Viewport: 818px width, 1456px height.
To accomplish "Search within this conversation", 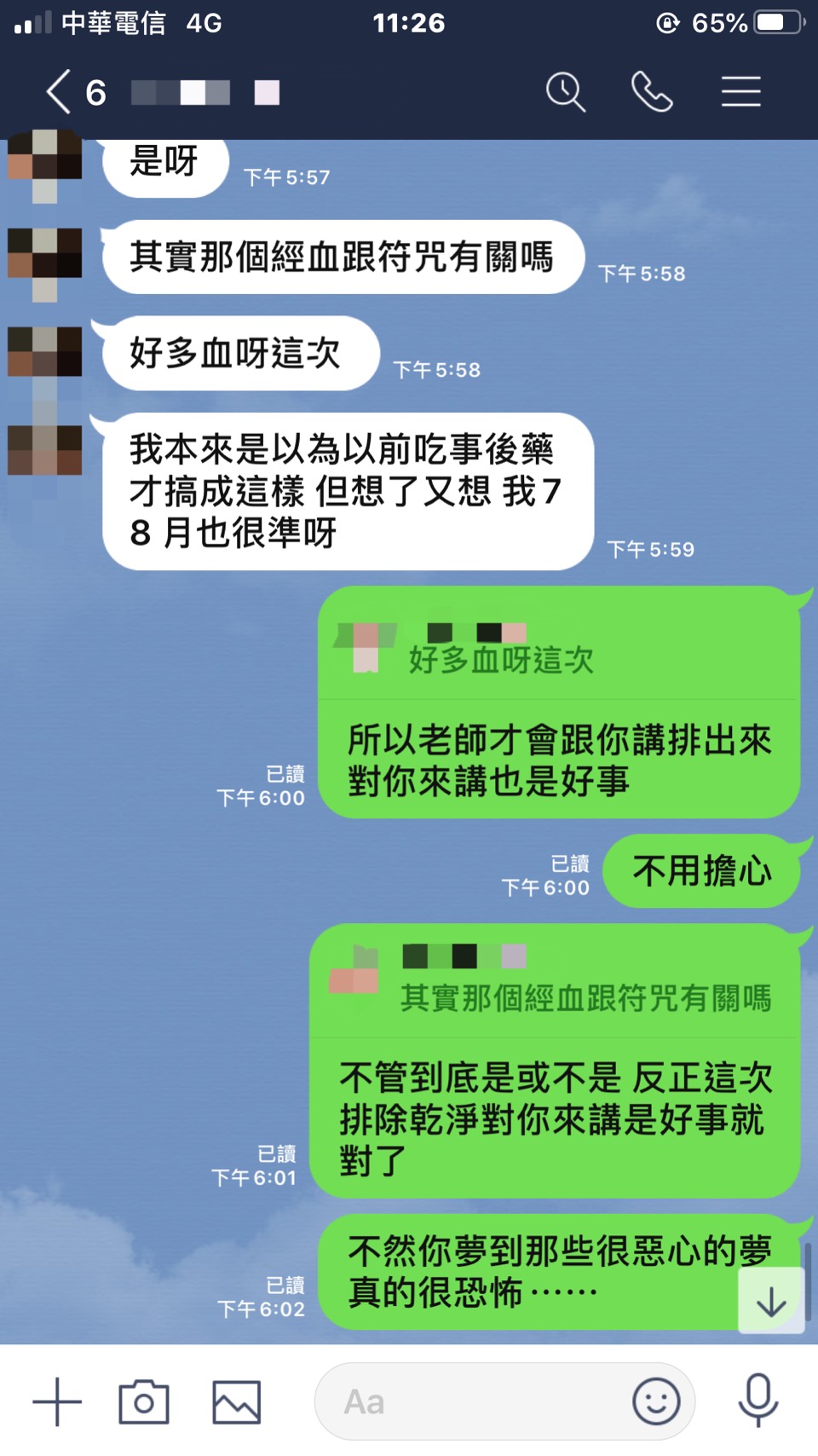I will 566,92.
